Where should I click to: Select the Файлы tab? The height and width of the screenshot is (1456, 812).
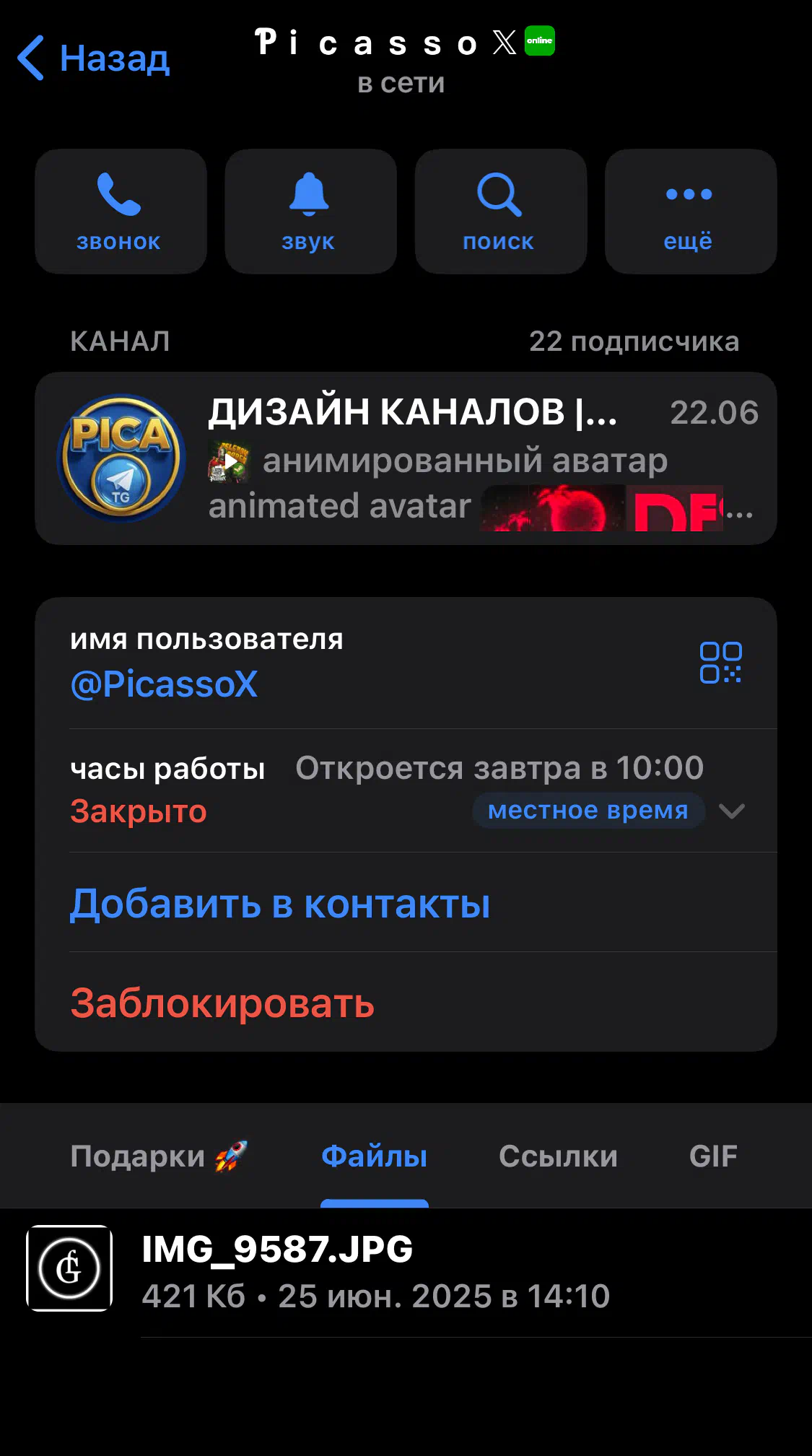374,1156
